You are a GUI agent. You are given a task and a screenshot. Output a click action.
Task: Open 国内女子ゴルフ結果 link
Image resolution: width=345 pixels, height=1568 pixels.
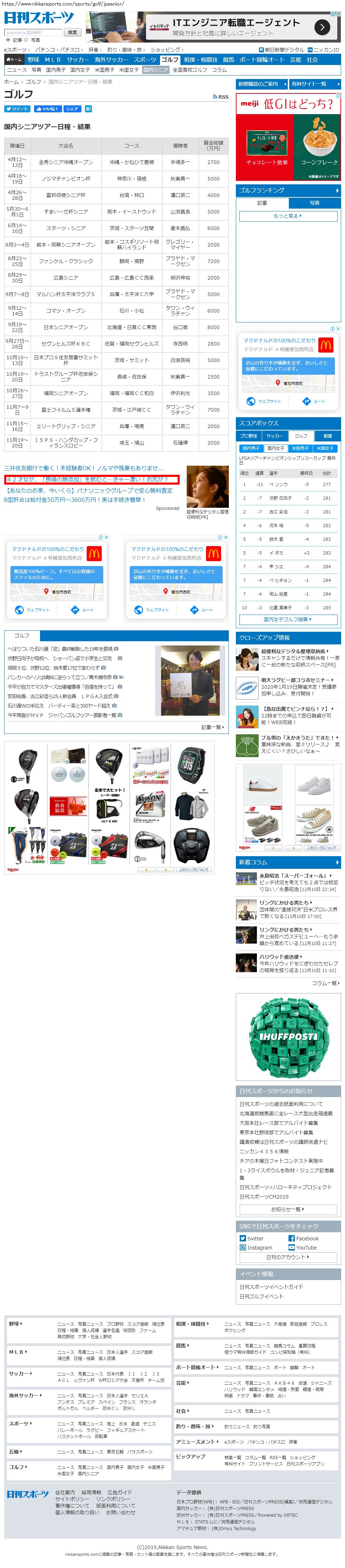click(288, 620)
